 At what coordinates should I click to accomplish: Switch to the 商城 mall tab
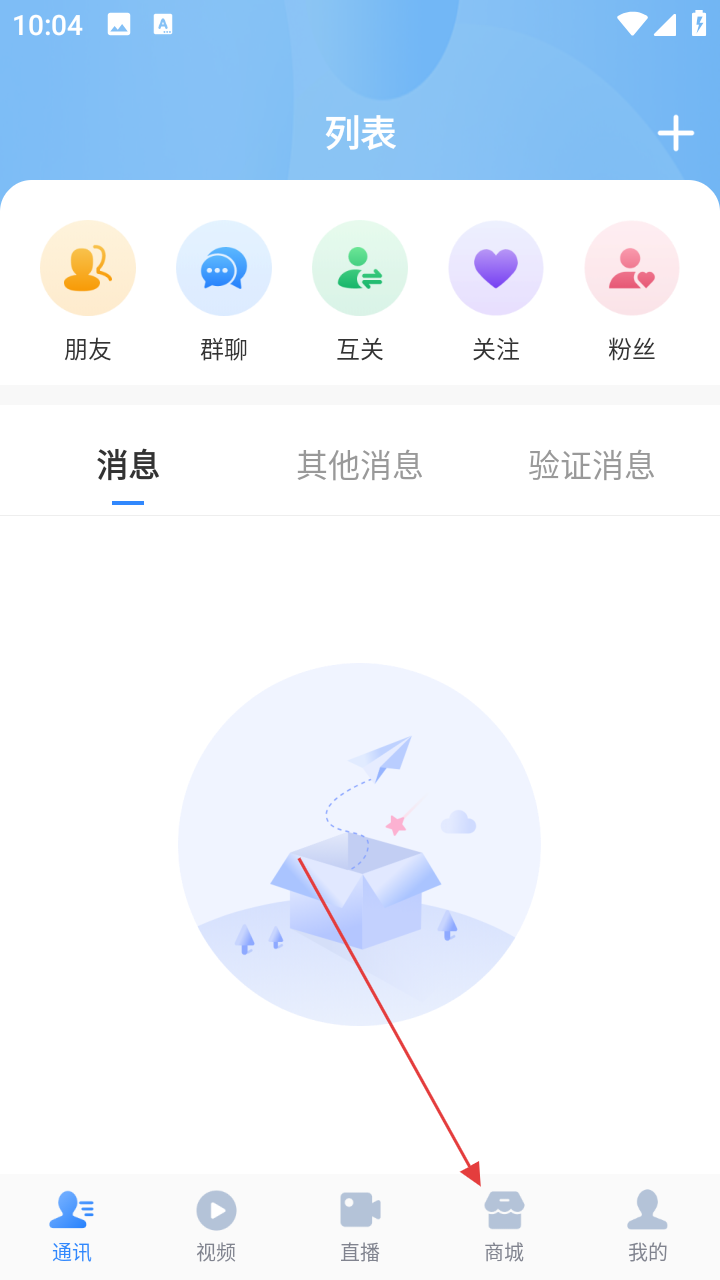(x=504, y=1225)
